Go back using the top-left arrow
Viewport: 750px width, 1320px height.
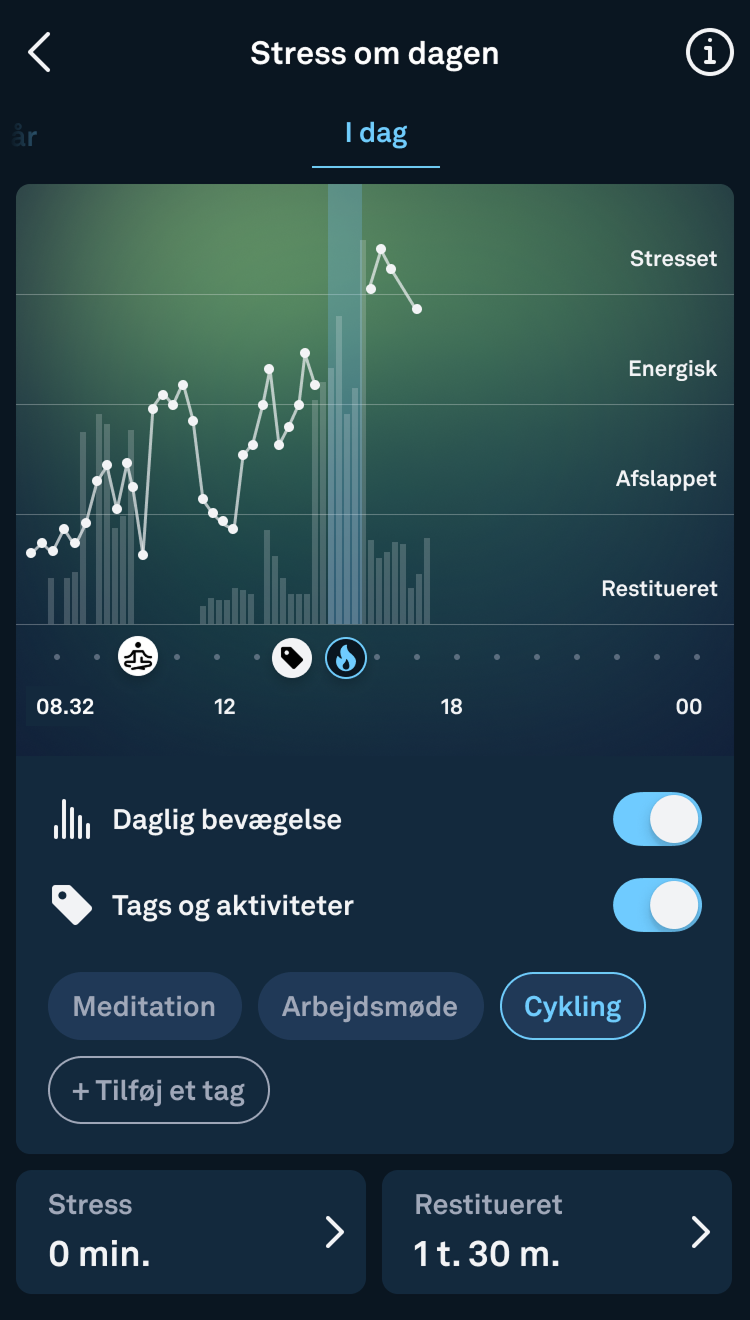(x=39, y=53)
